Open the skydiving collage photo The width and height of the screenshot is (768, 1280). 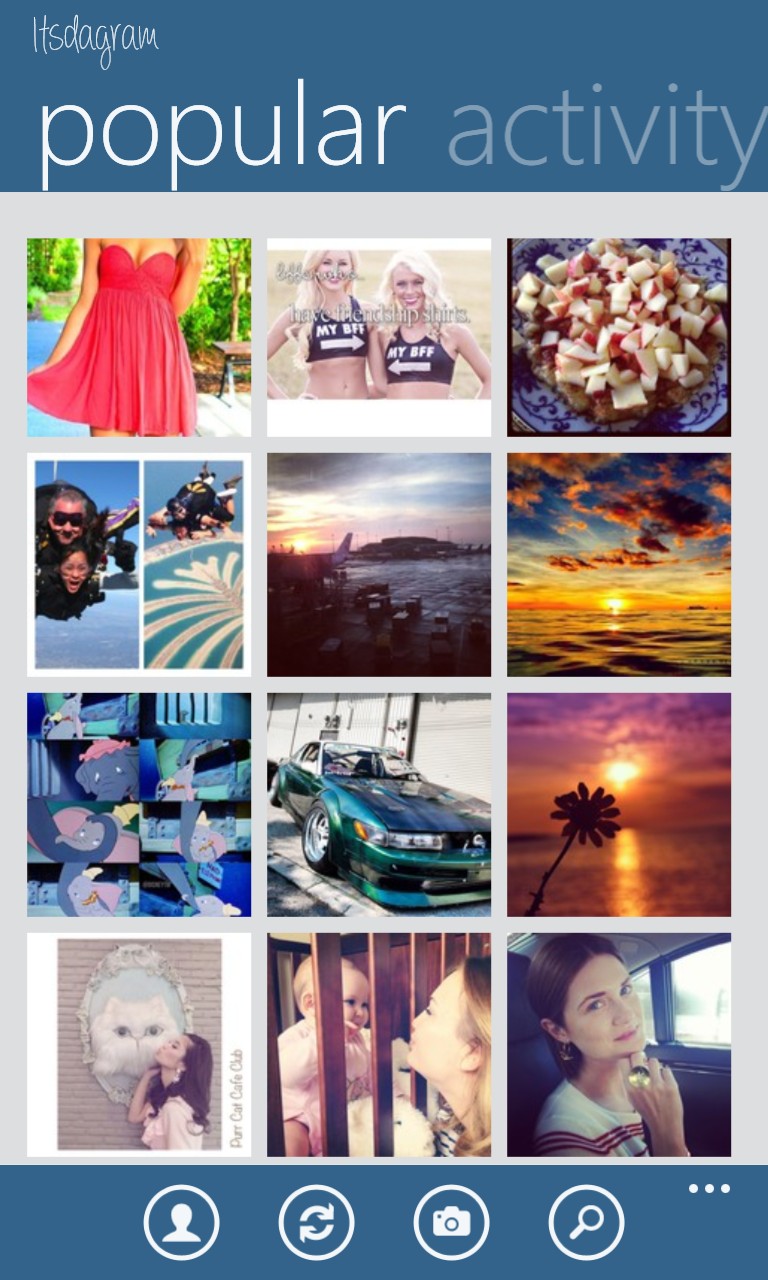coord(139,565)
